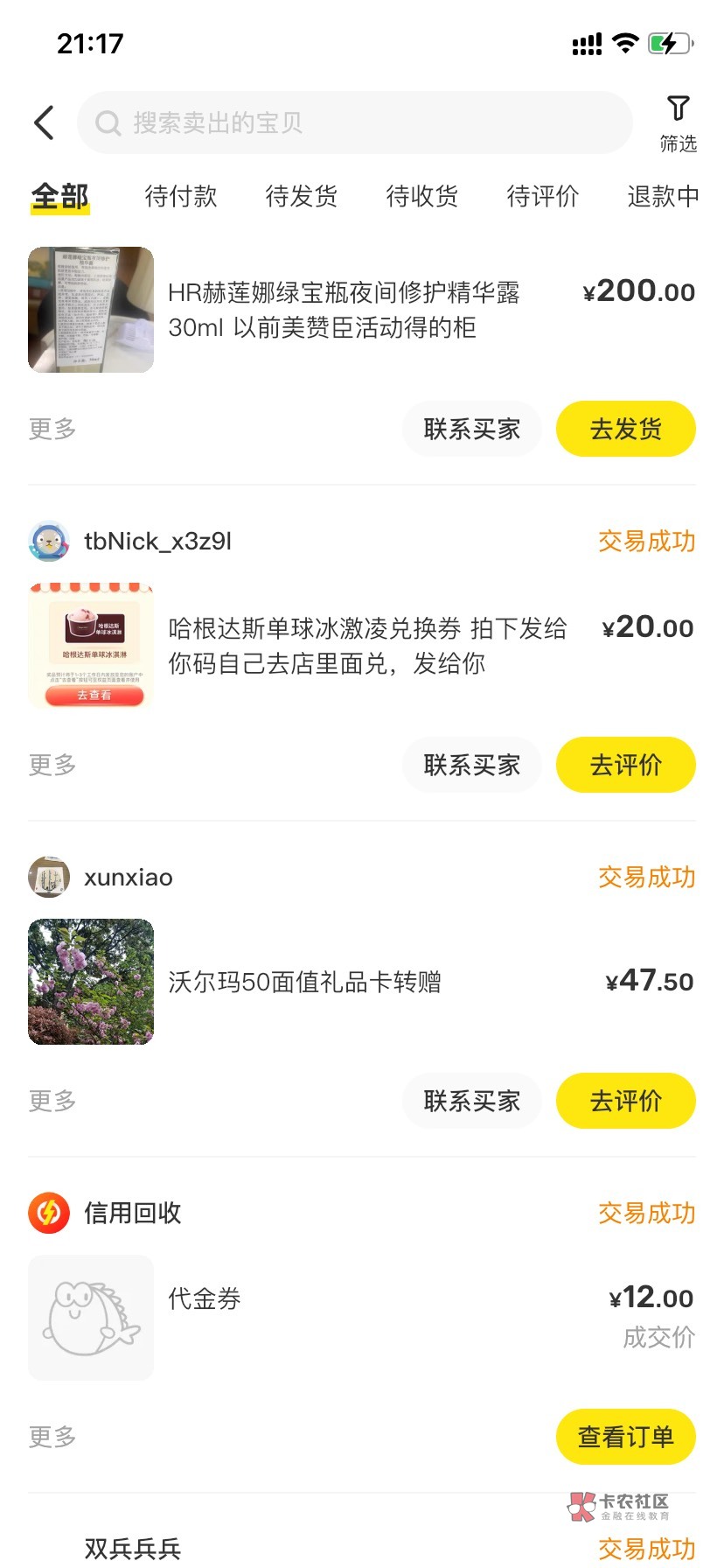Screen dimensions: 724x1568
Task: Show orders under 退款中
Action: (x=663, y=196)
